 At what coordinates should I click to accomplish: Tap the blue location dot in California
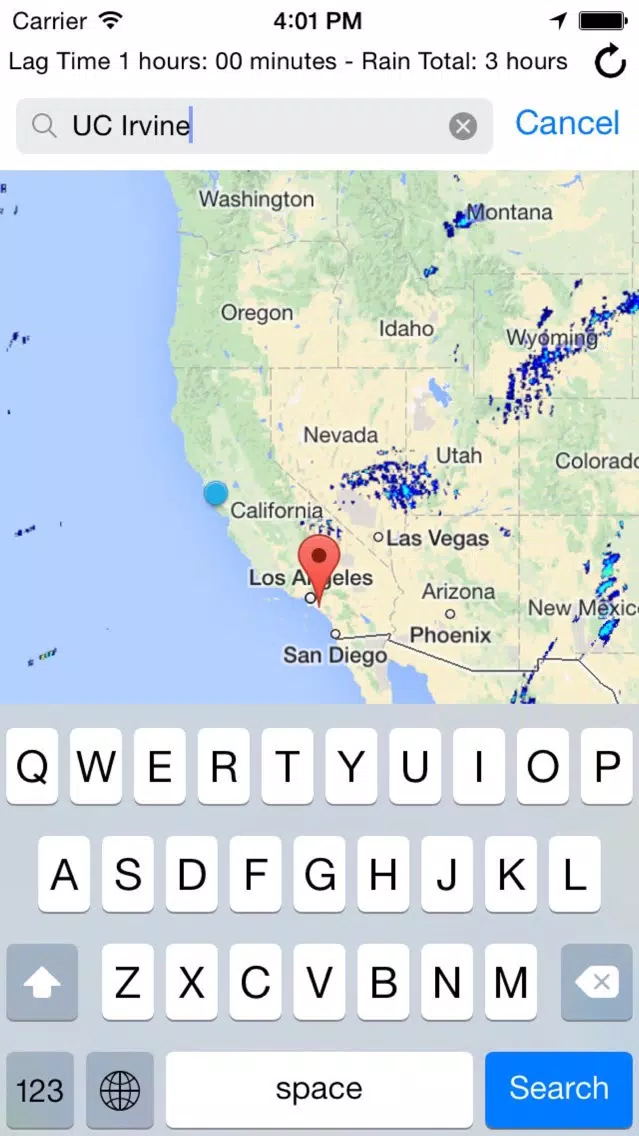[215, 493]
